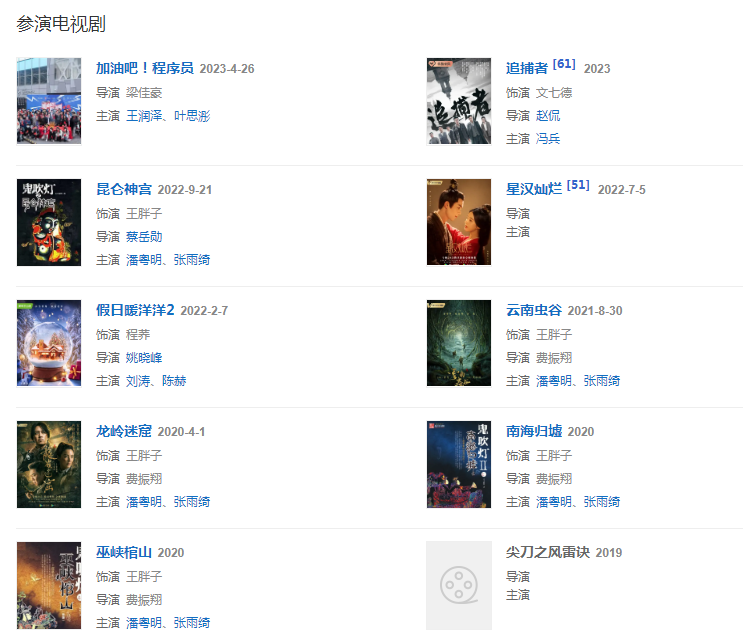This screenshot has width=743, height=644.
Task: Open the 南海归墟 drama page
Action: (x=534, y=432)
